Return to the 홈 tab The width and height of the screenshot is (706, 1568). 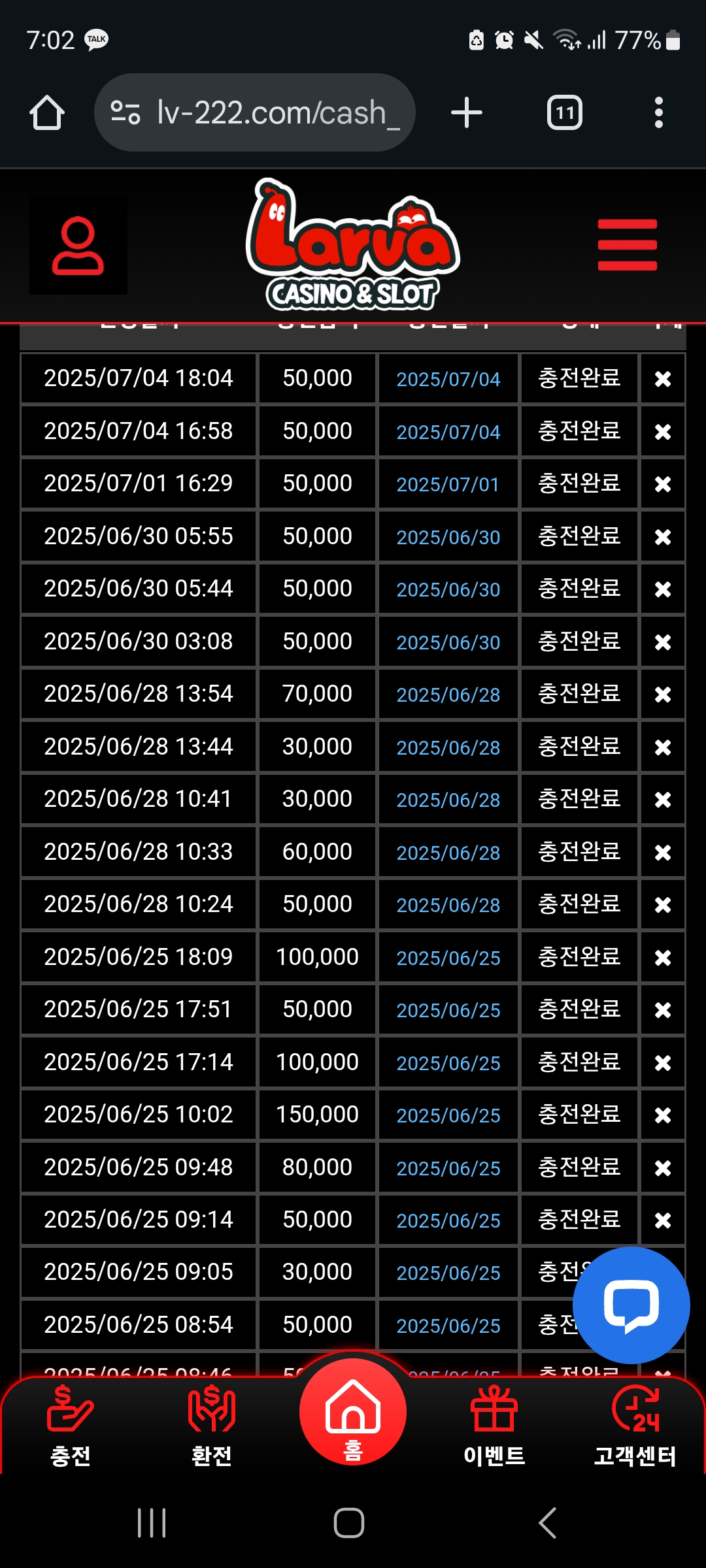click(x=353, y=1414)
